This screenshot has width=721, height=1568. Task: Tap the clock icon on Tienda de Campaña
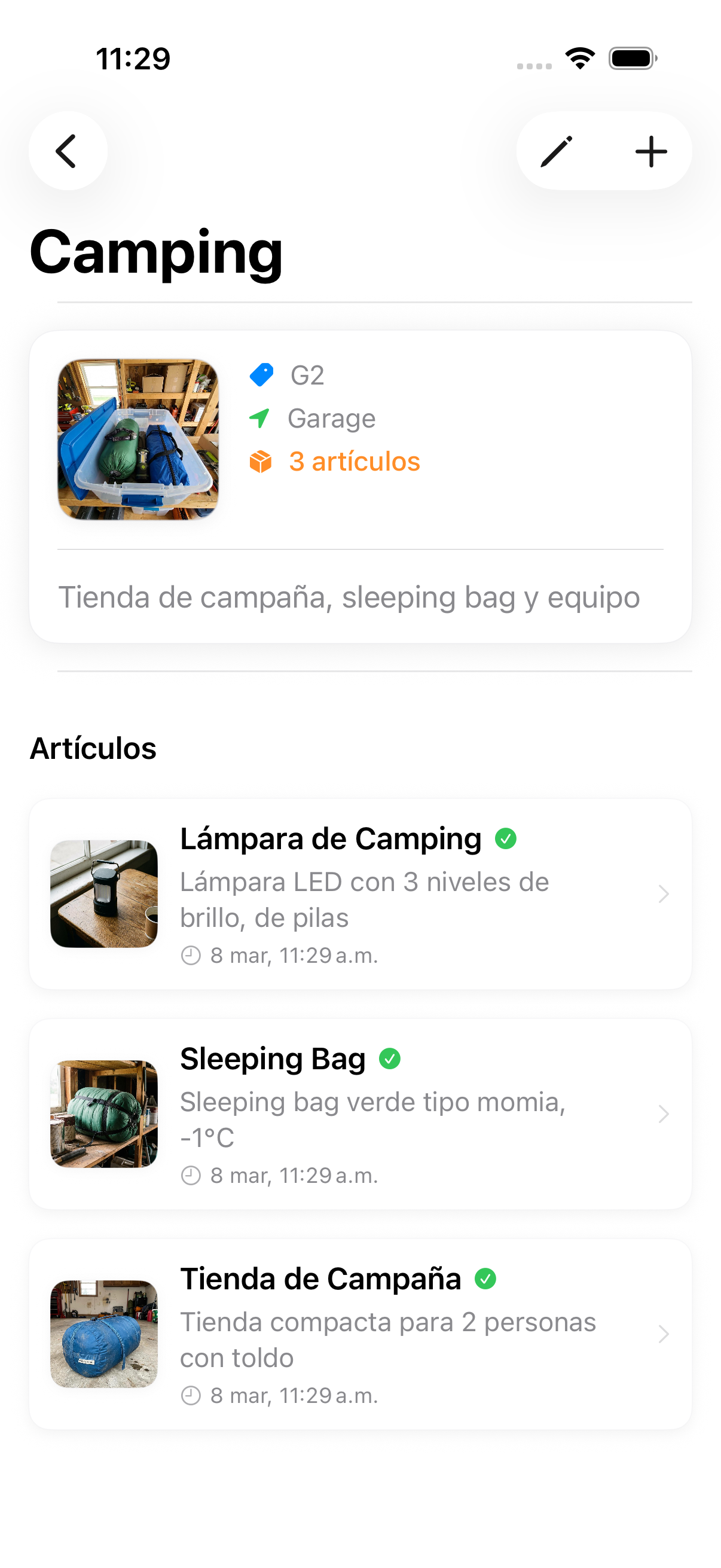coord(192,1396)
